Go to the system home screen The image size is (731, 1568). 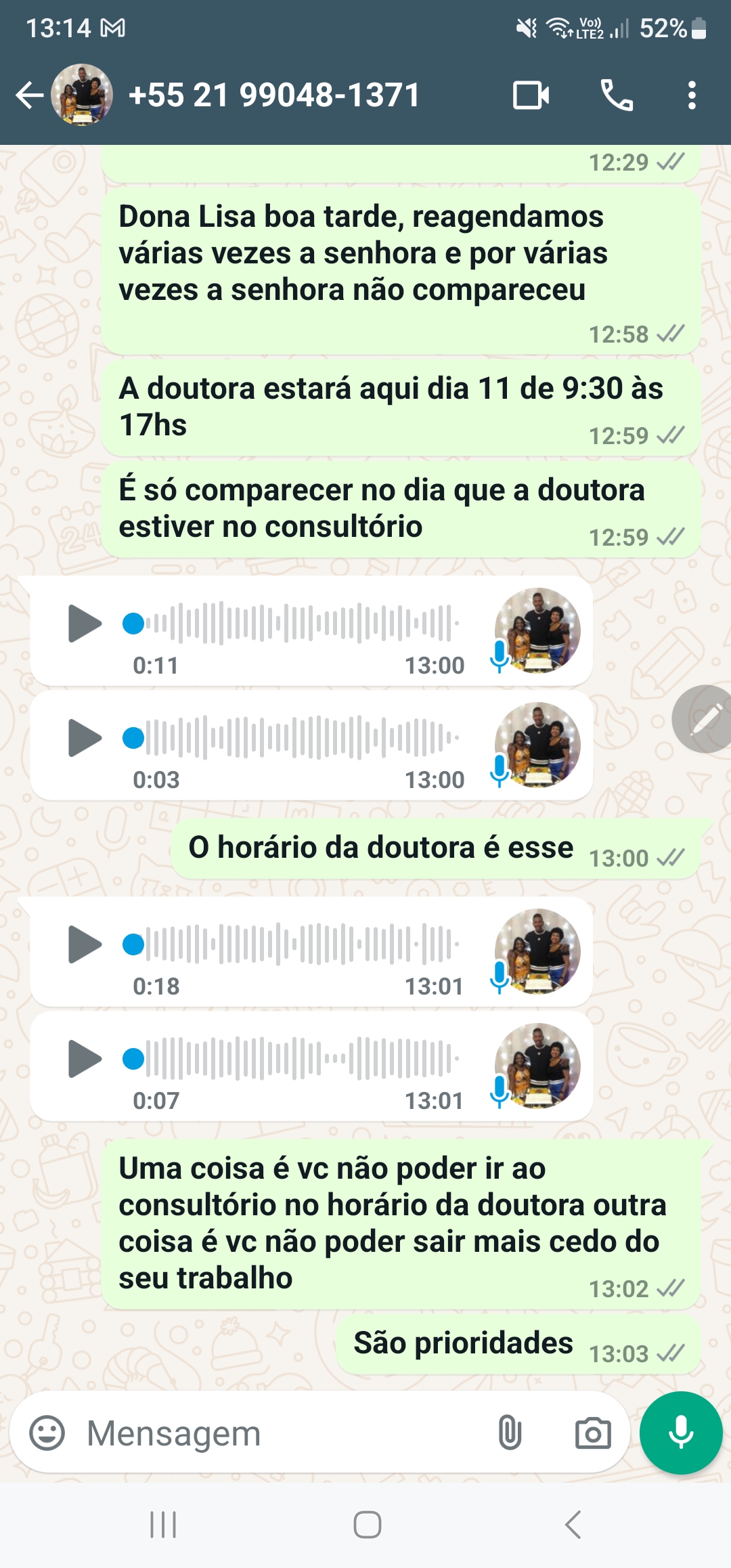pyautogui.click(x=367, y=1525)
